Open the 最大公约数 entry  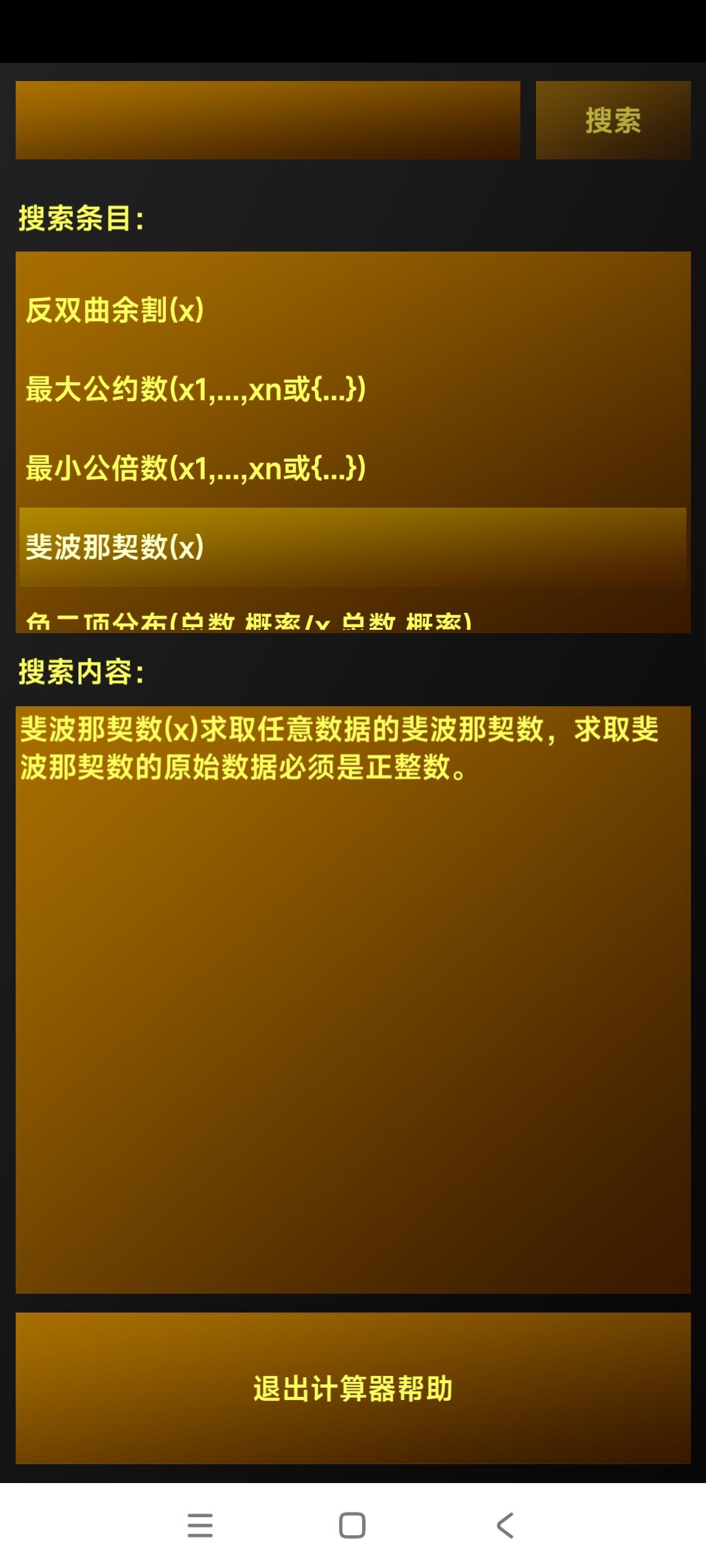(x=353, y=389)
